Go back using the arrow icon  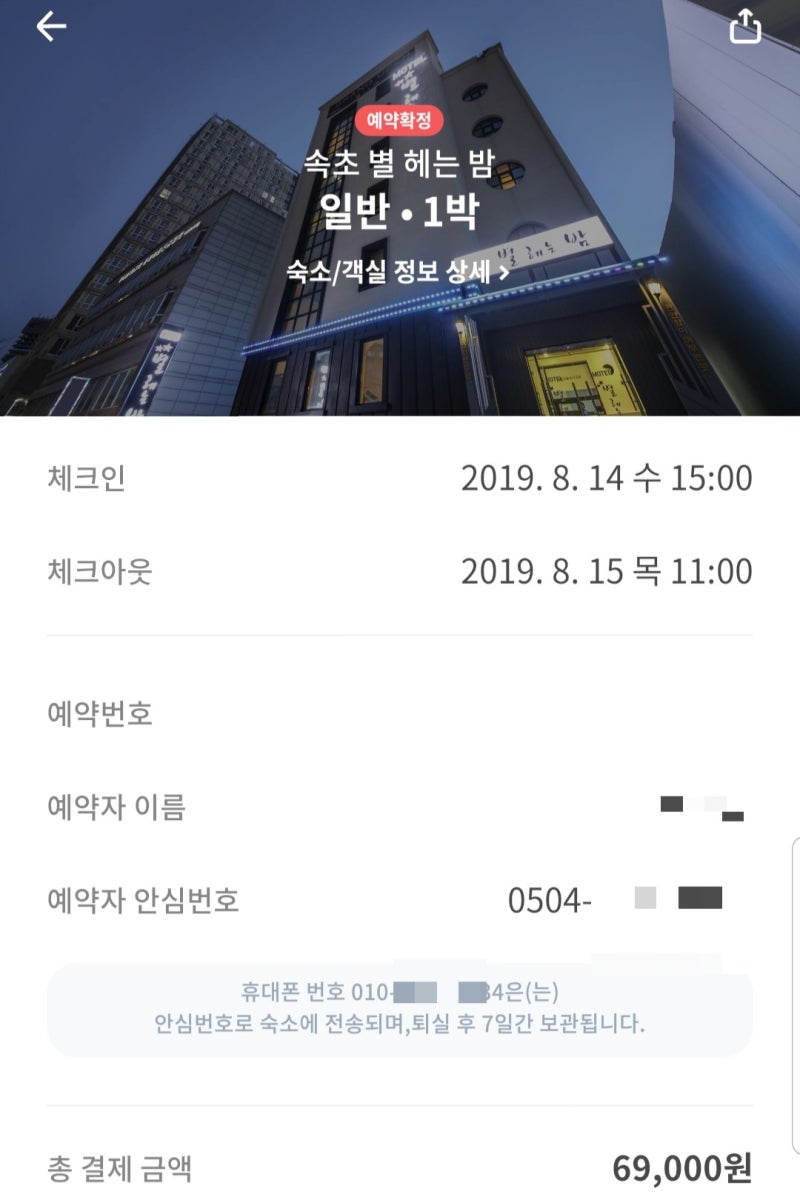[51, 27]
